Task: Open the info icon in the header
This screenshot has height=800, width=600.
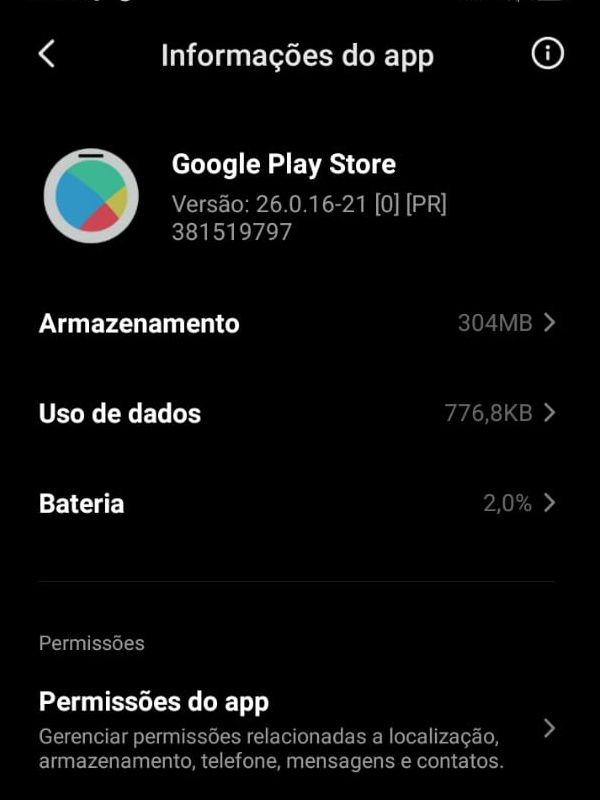Action: (x=547, y=54)
